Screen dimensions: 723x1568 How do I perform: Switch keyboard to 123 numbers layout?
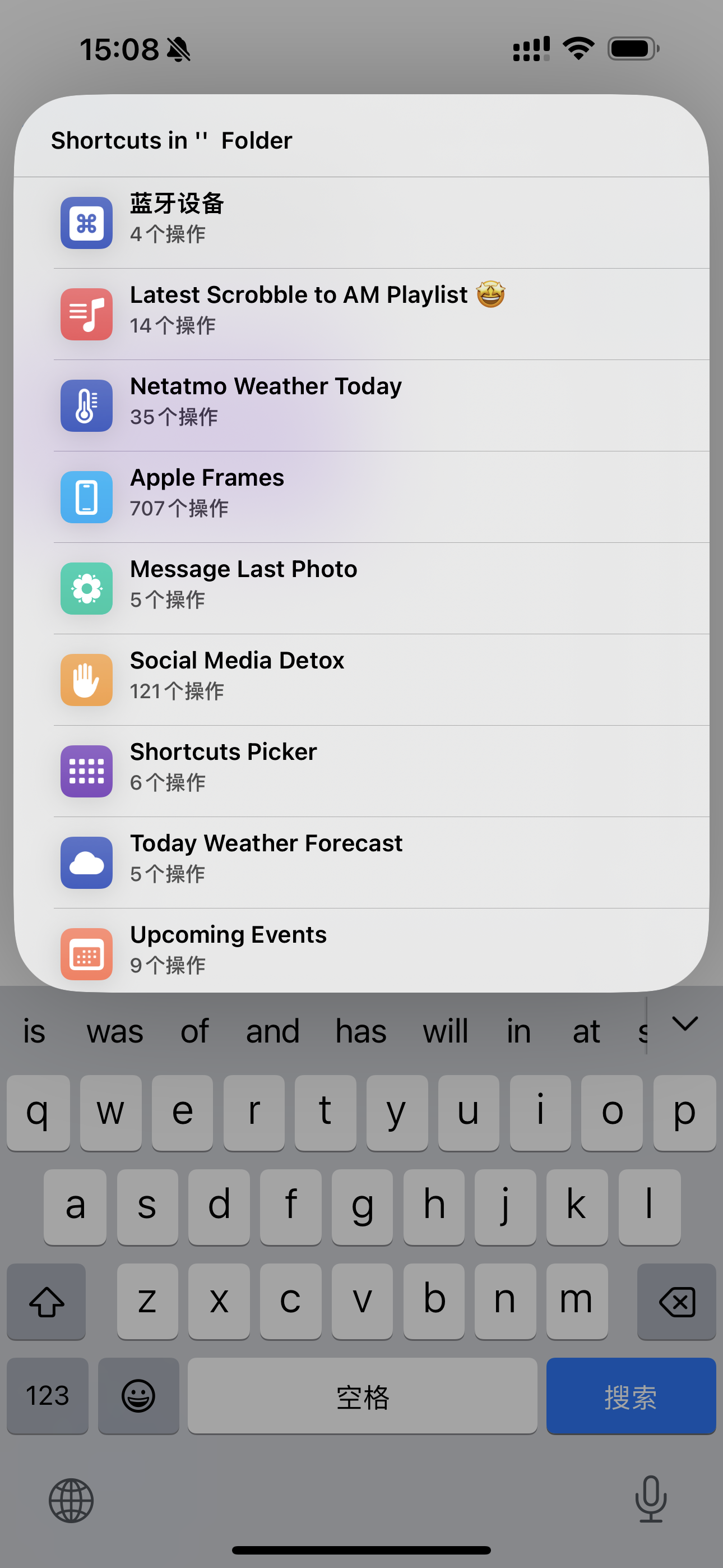(x=48, y=1396)
